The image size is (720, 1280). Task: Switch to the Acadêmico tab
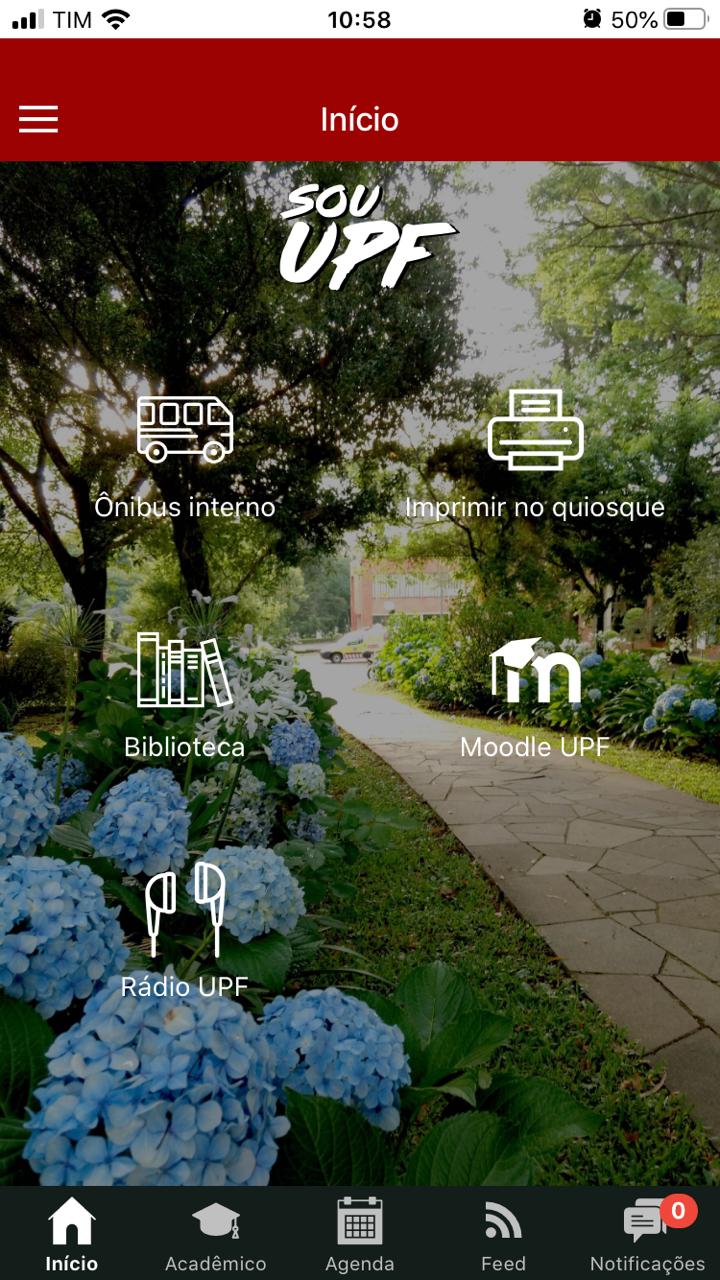pos(216,1234)
